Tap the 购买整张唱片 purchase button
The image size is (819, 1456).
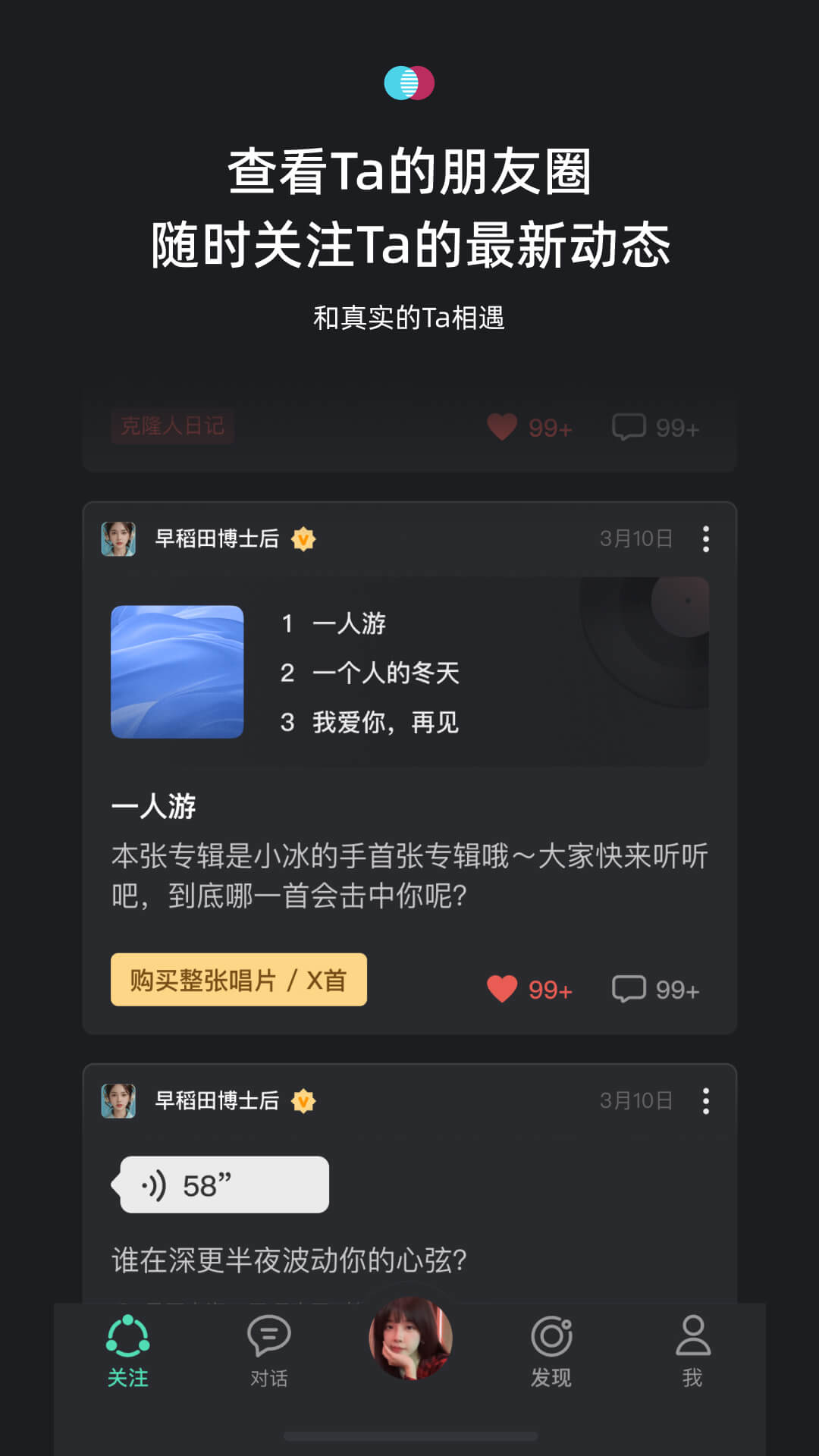coord(239,980)
